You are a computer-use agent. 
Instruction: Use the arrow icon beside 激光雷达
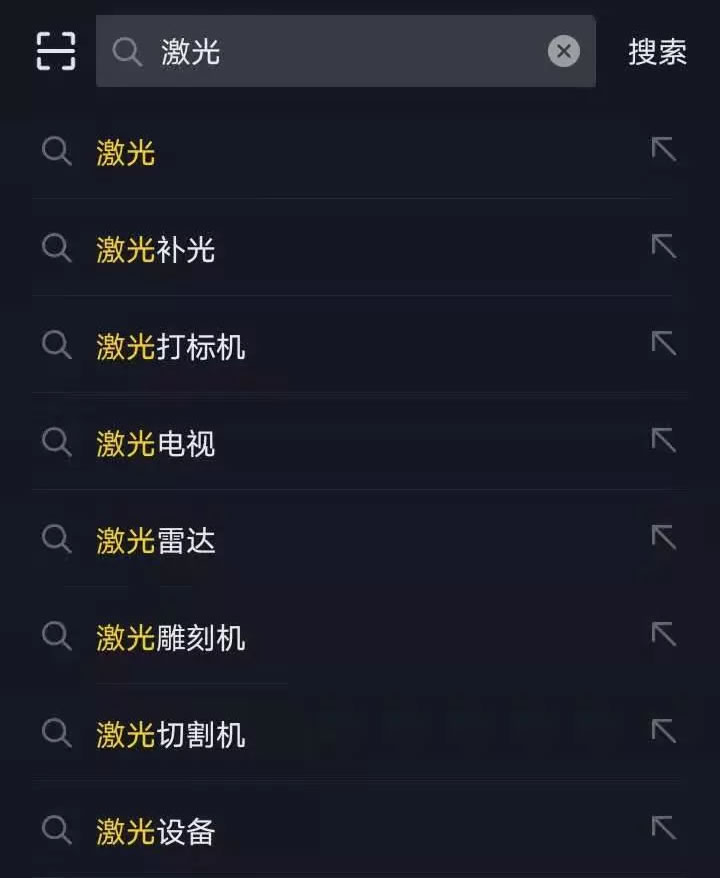coord(664,537)
